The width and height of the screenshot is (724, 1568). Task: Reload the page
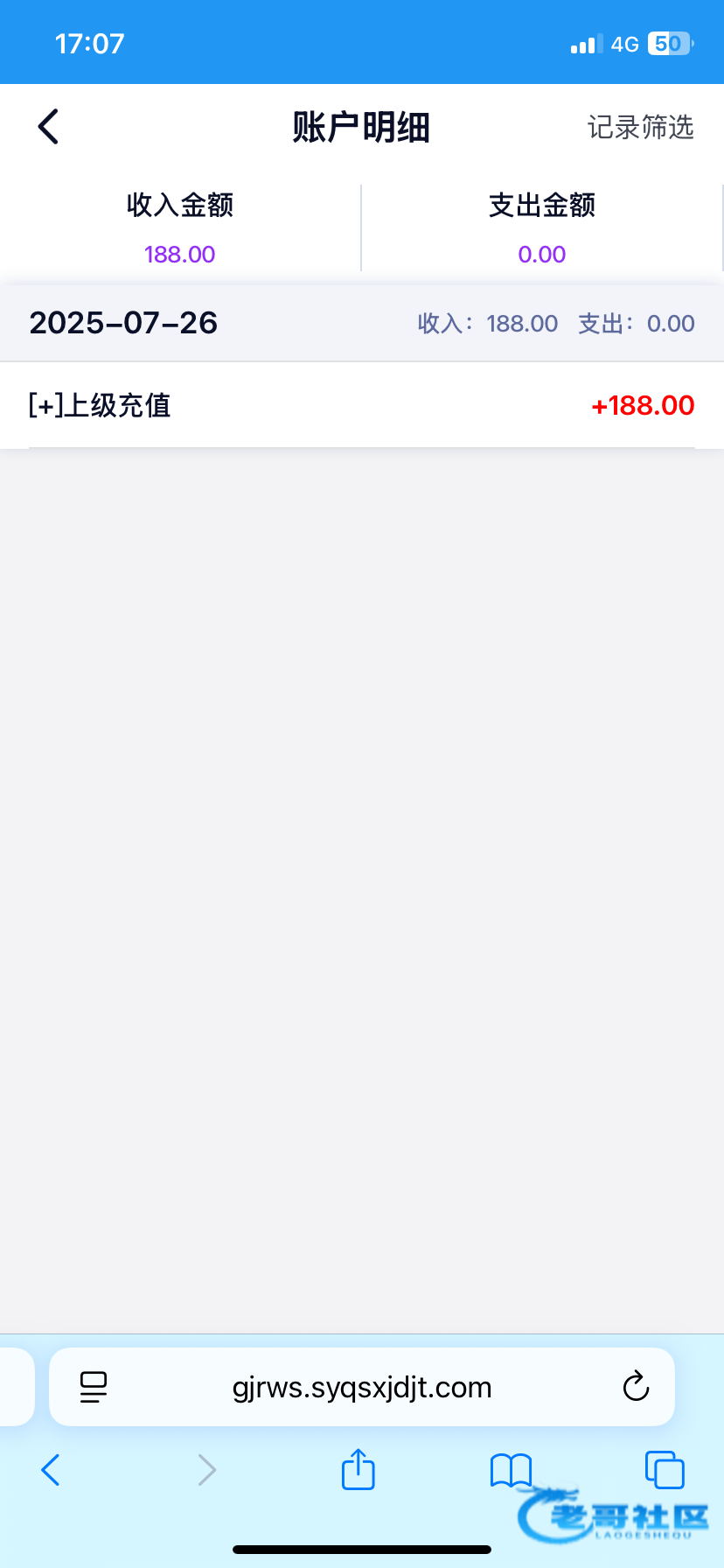pos(636,1387)
